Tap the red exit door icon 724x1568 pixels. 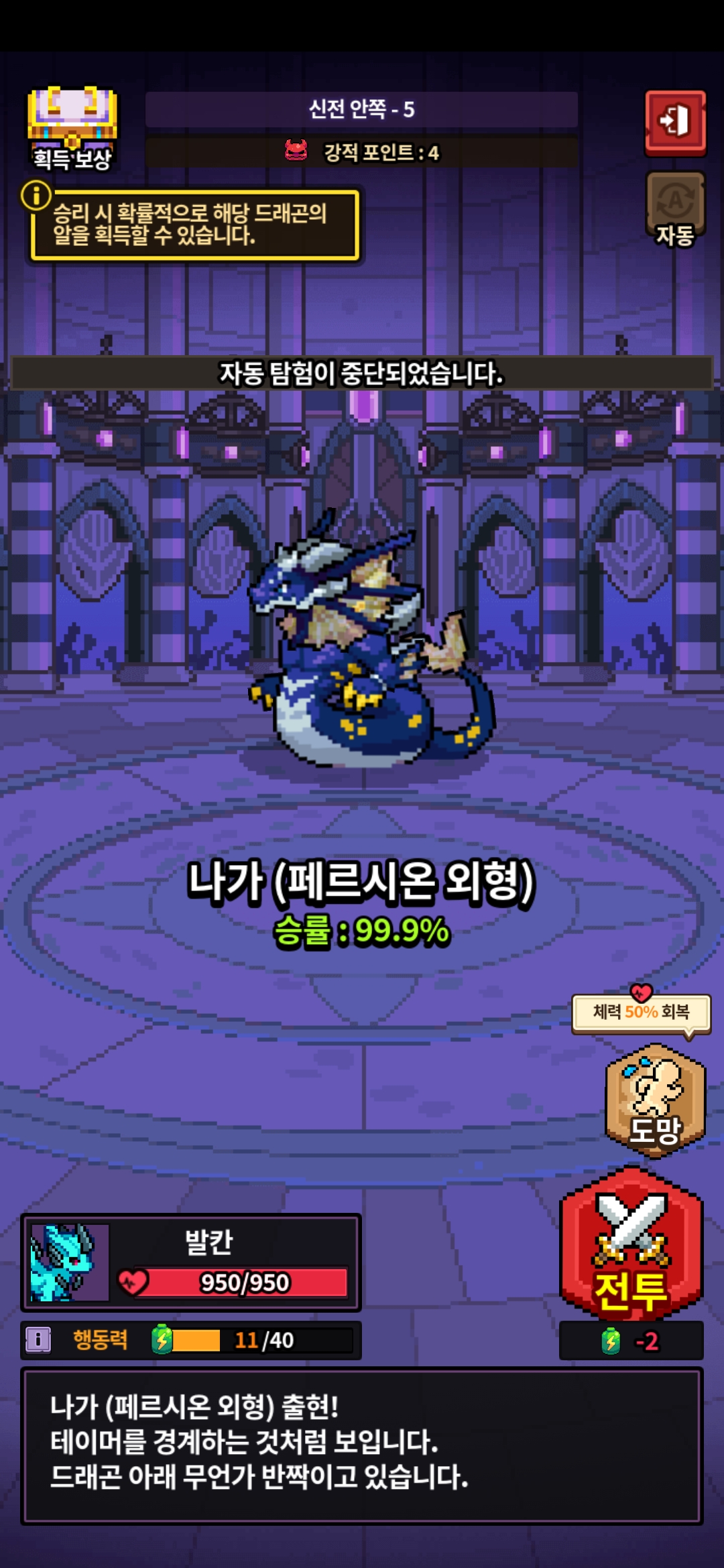tap(675, 122)
